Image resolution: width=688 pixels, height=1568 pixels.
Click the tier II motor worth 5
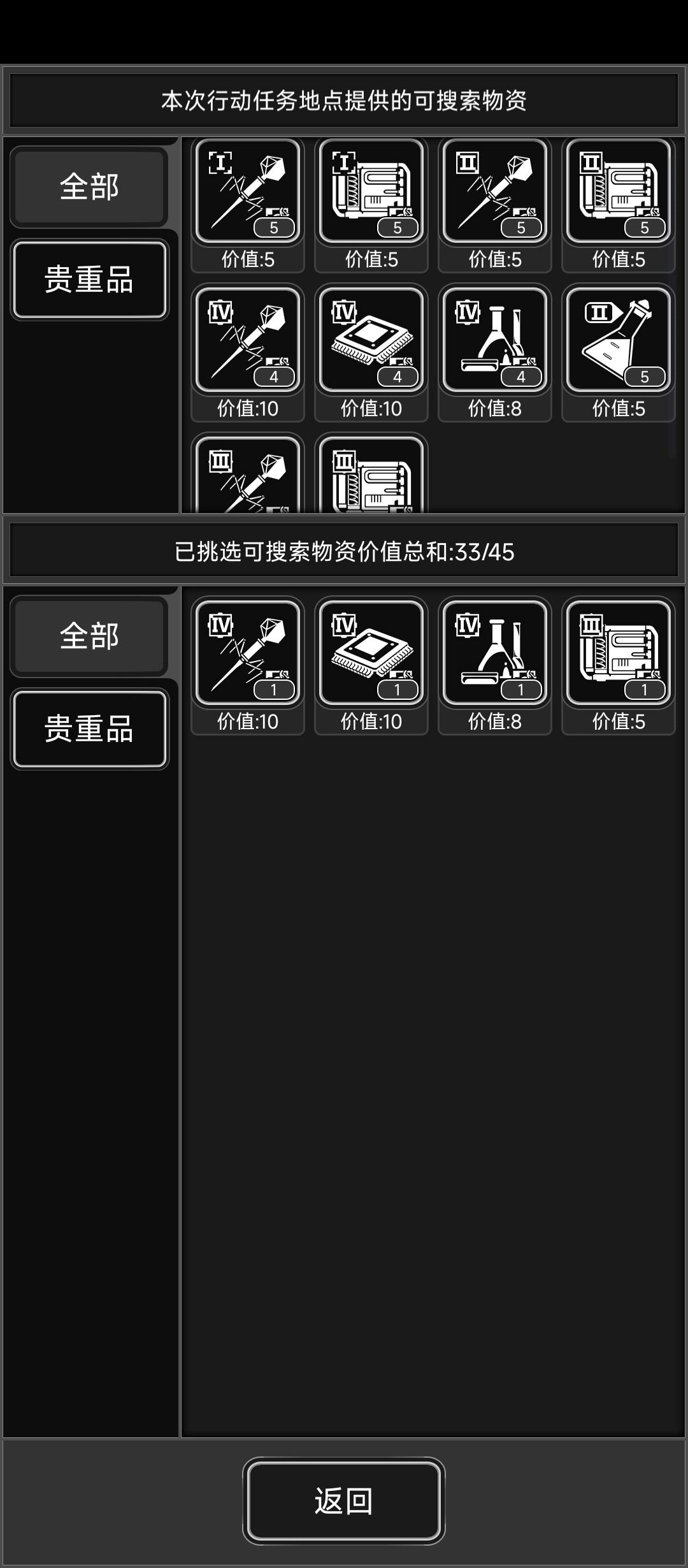(x=617, y=190)
